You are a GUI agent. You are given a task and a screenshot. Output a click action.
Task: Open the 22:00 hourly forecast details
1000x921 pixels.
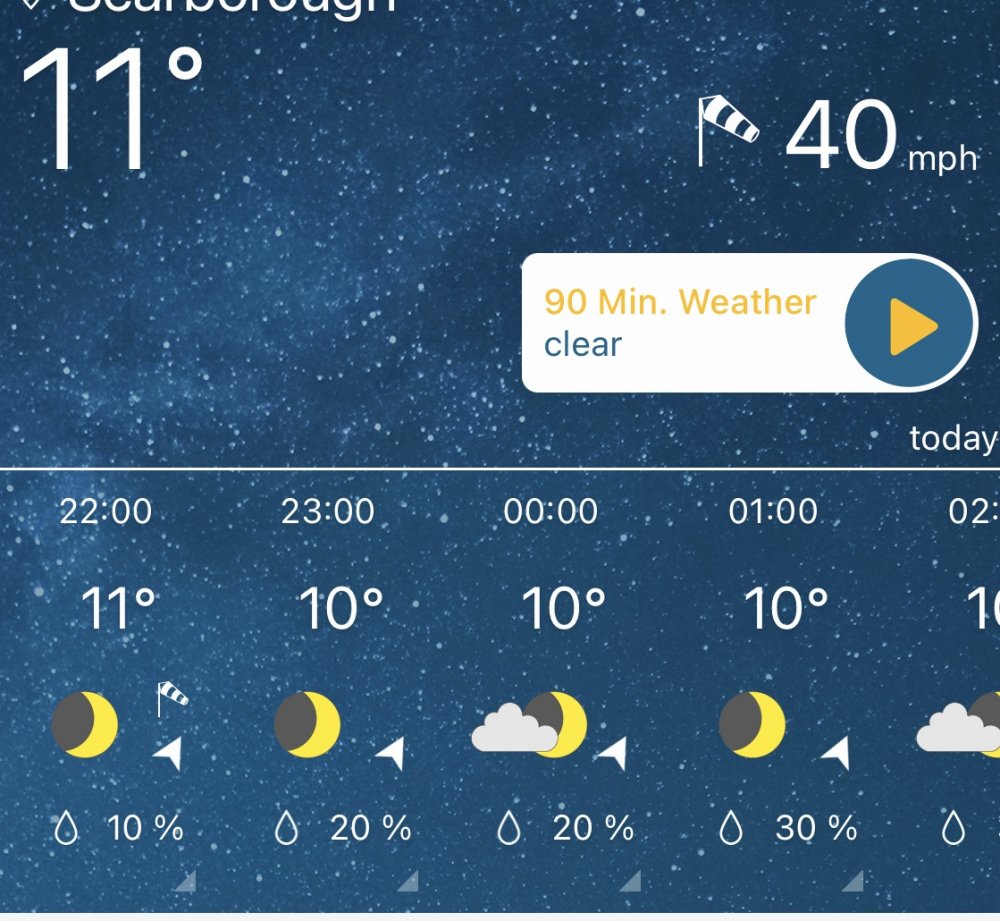(184, 880)
